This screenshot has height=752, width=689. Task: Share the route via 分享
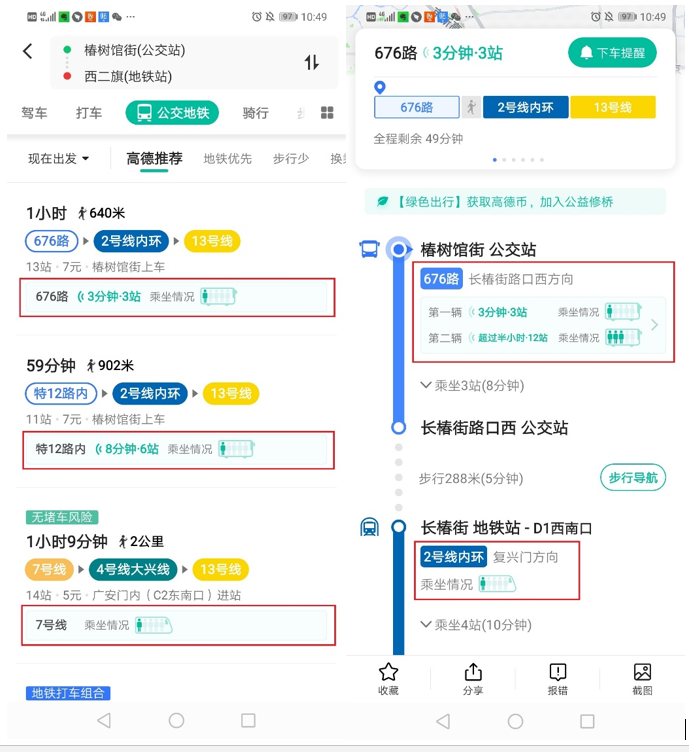click(473, 677)
